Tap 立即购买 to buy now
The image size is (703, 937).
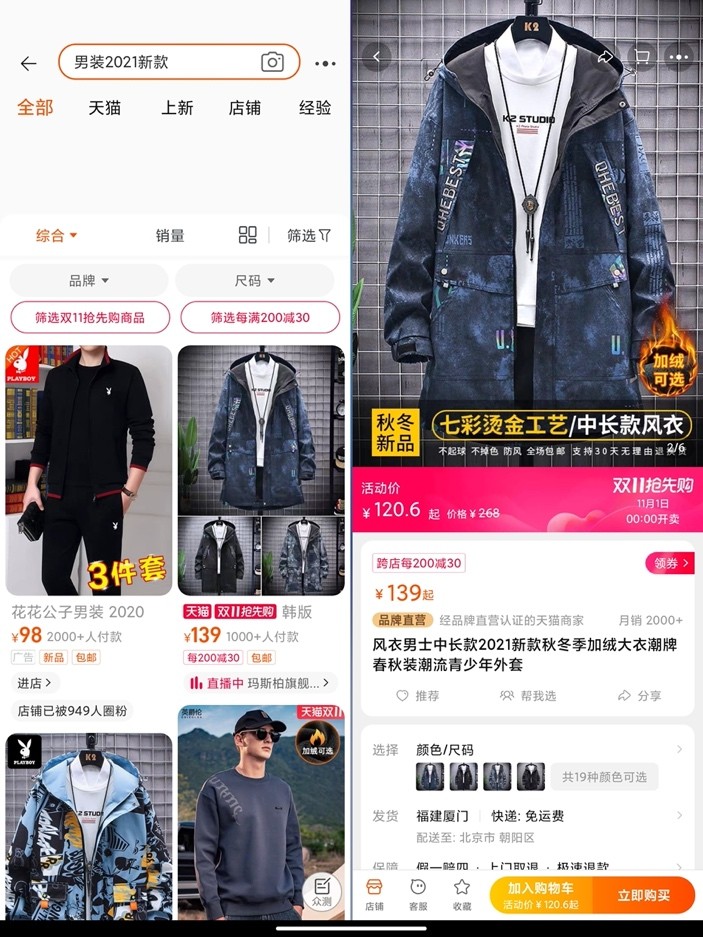(643, 894)
